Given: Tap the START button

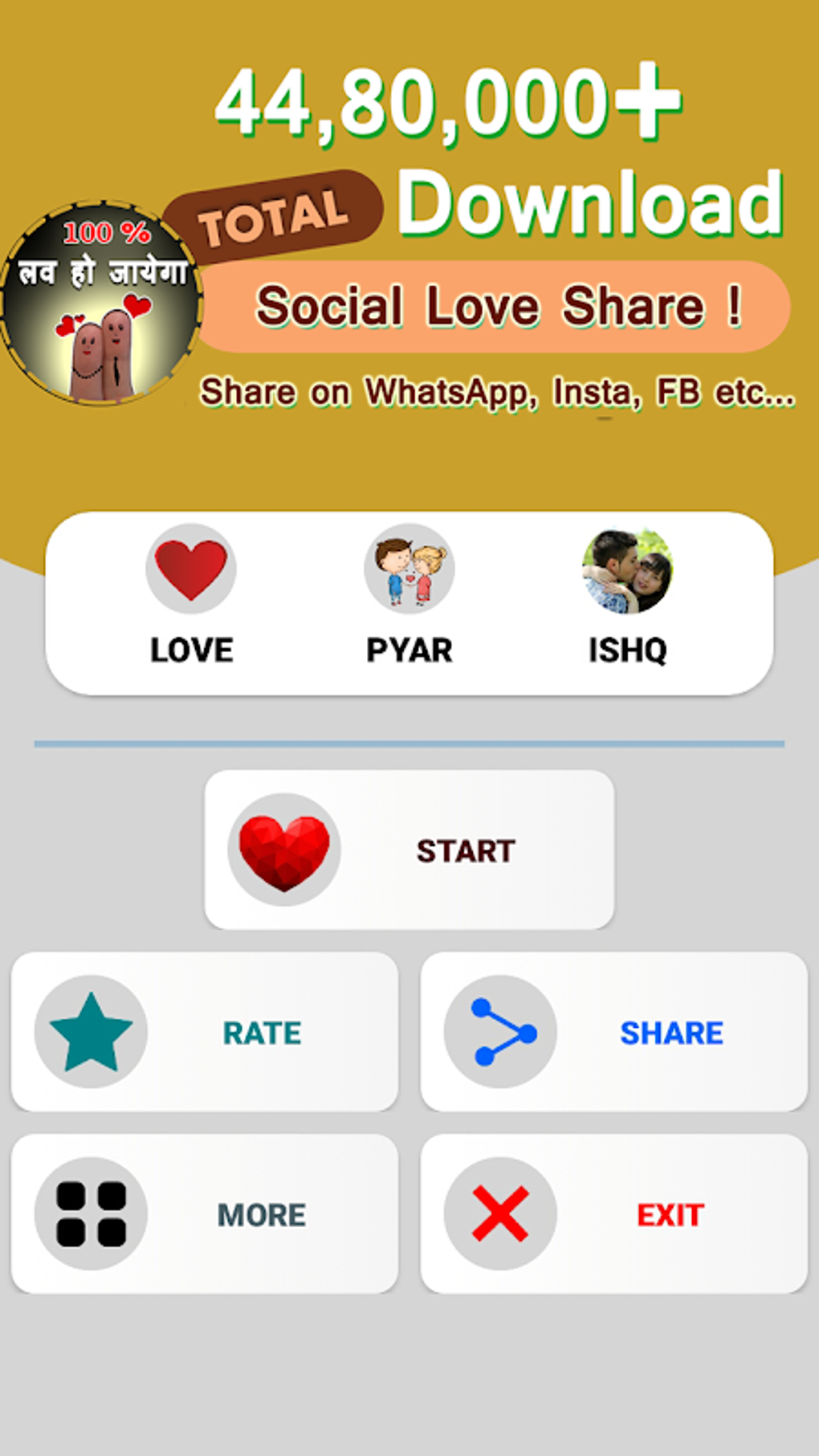Looking at the screenshot, I should coord(409,850).
